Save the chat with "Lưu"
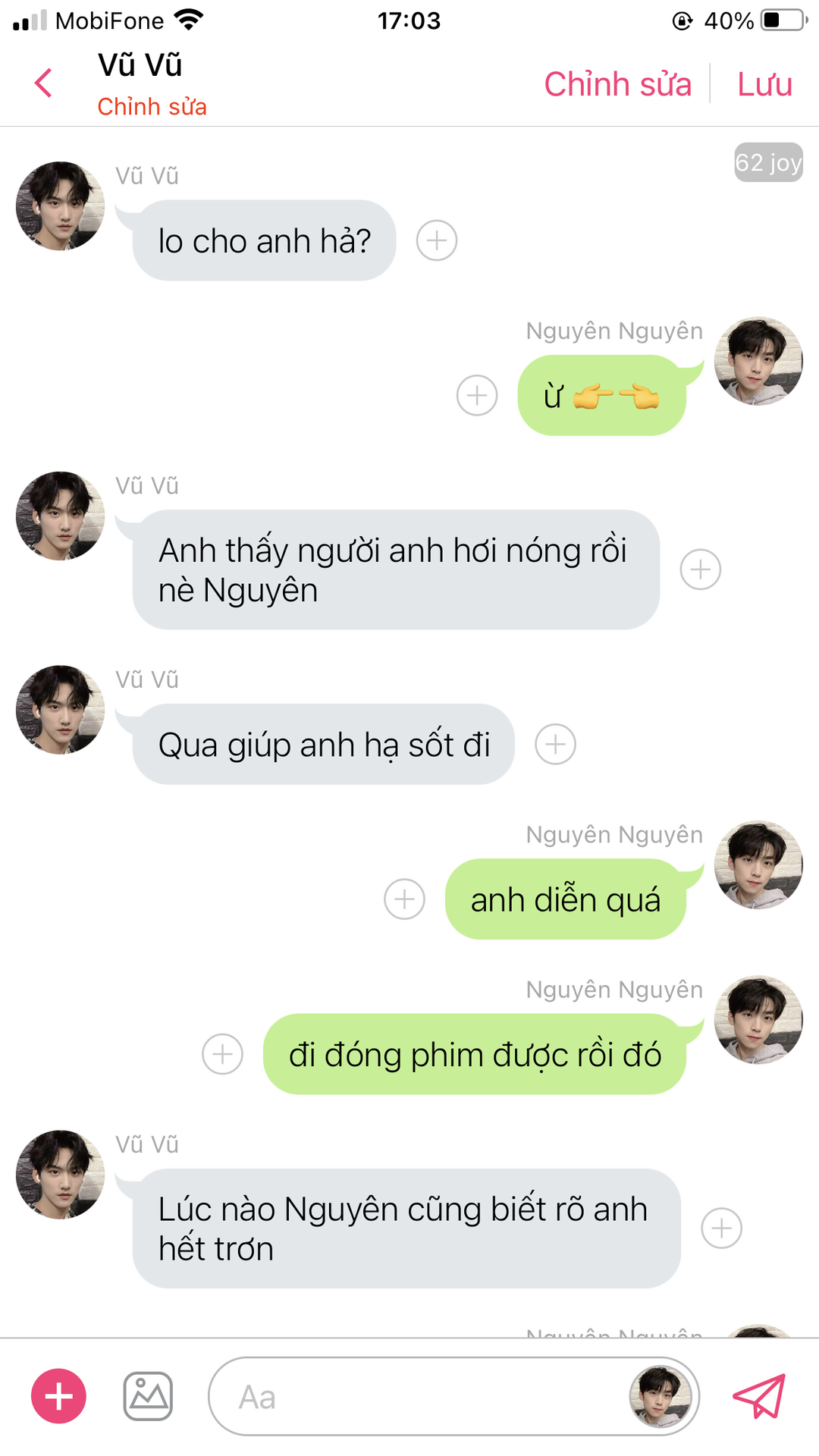 pos(764,84)
